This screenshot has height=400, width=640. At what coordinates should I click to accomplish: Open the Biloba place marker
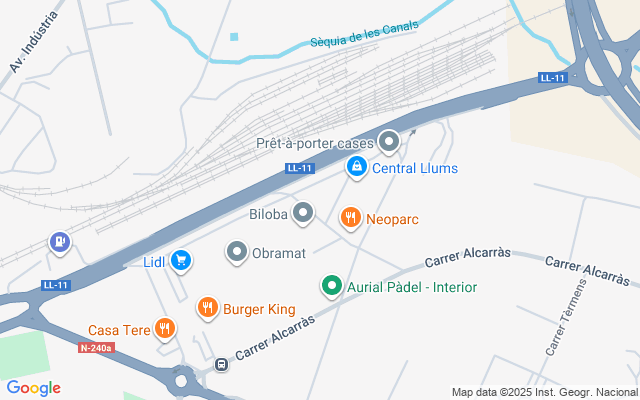coord(303,213)
